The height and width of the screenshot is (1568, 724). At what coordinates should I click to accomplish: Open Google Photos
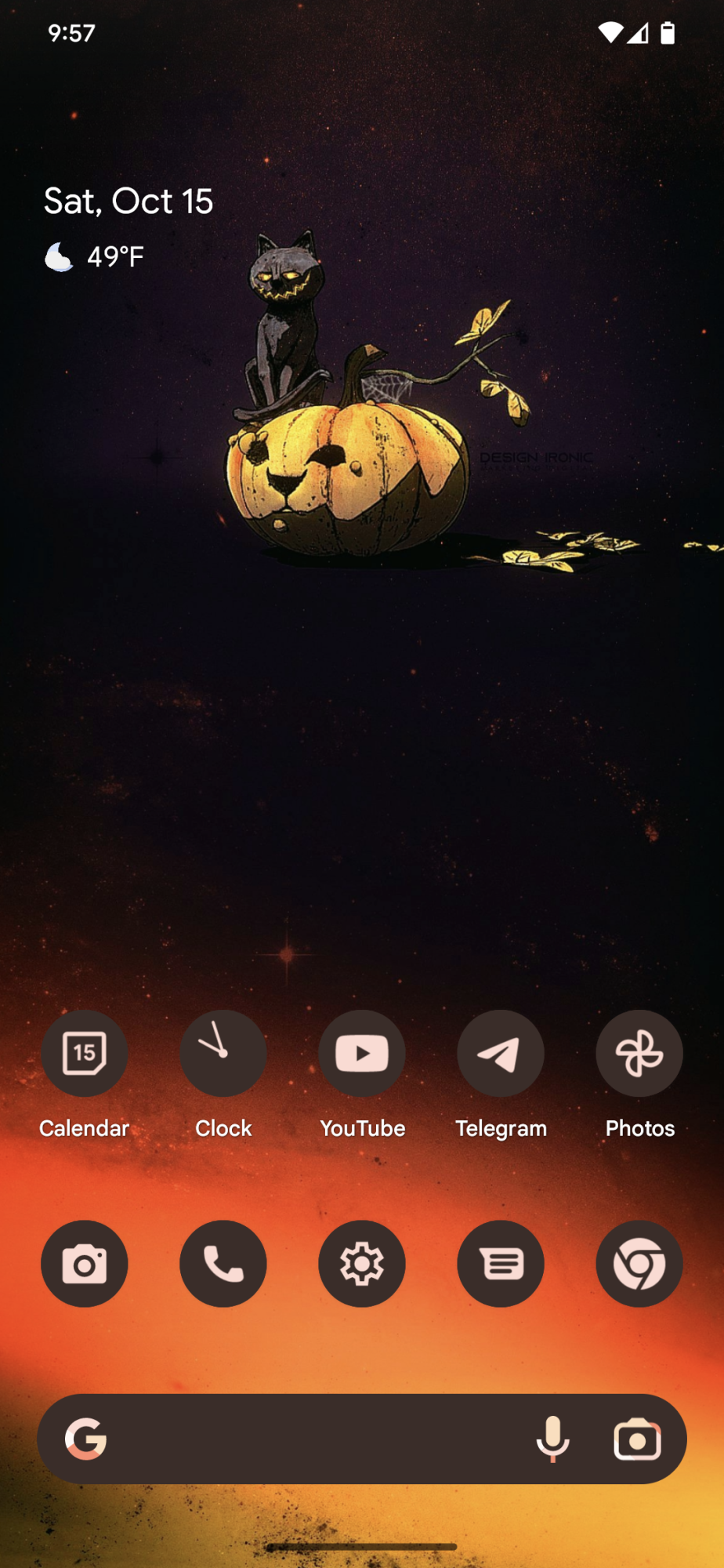[x=639, y=1053]
